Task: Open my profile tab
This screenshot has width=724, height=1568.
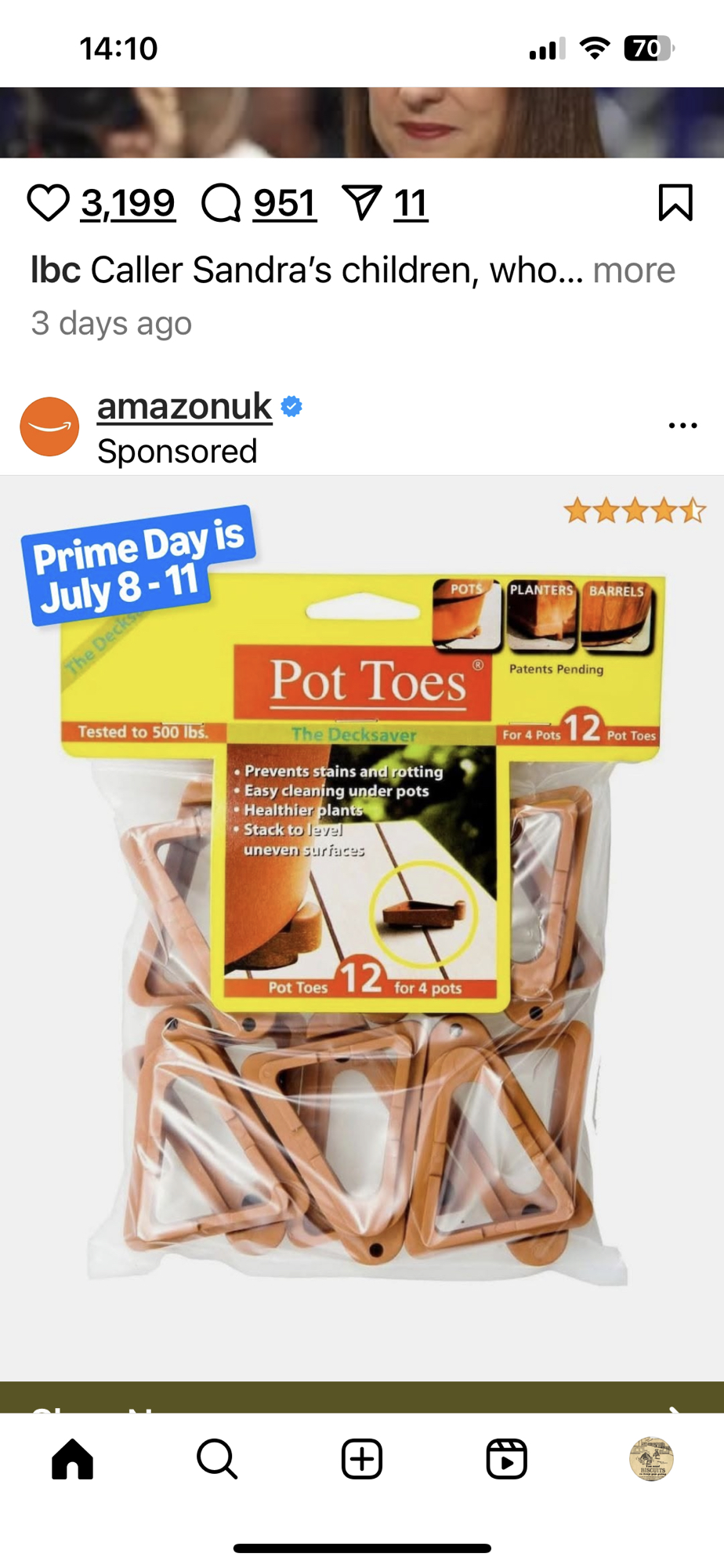Action: [651, 1459]
